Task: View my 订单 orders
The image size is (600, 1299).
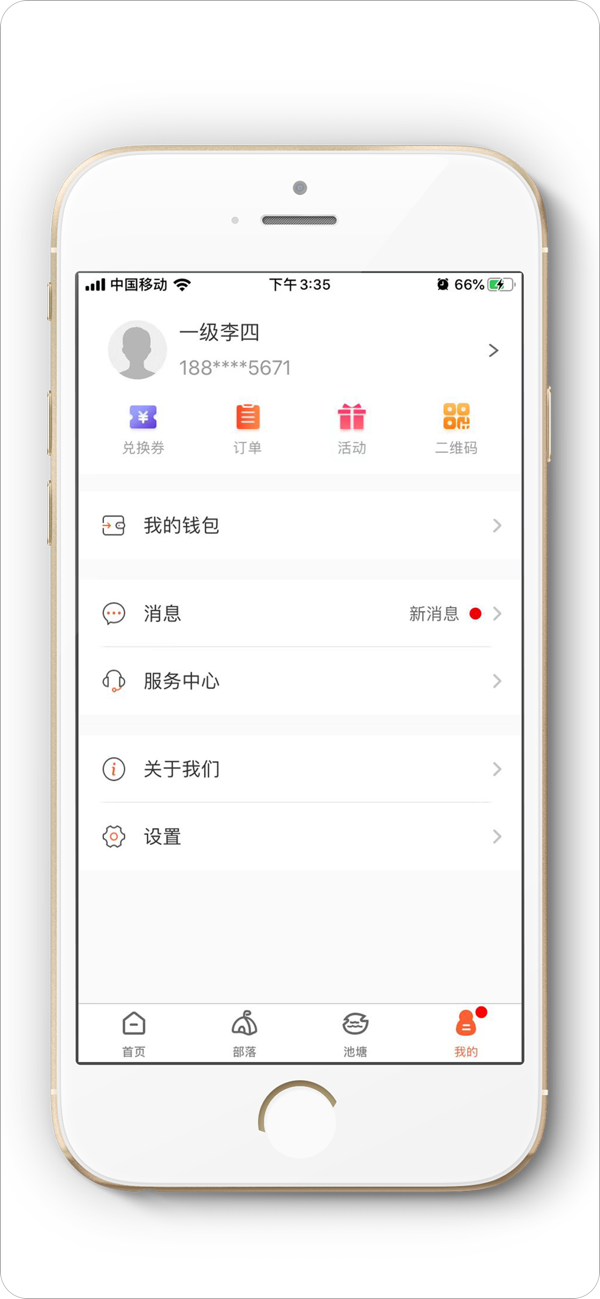Action: tap(247, 428)
